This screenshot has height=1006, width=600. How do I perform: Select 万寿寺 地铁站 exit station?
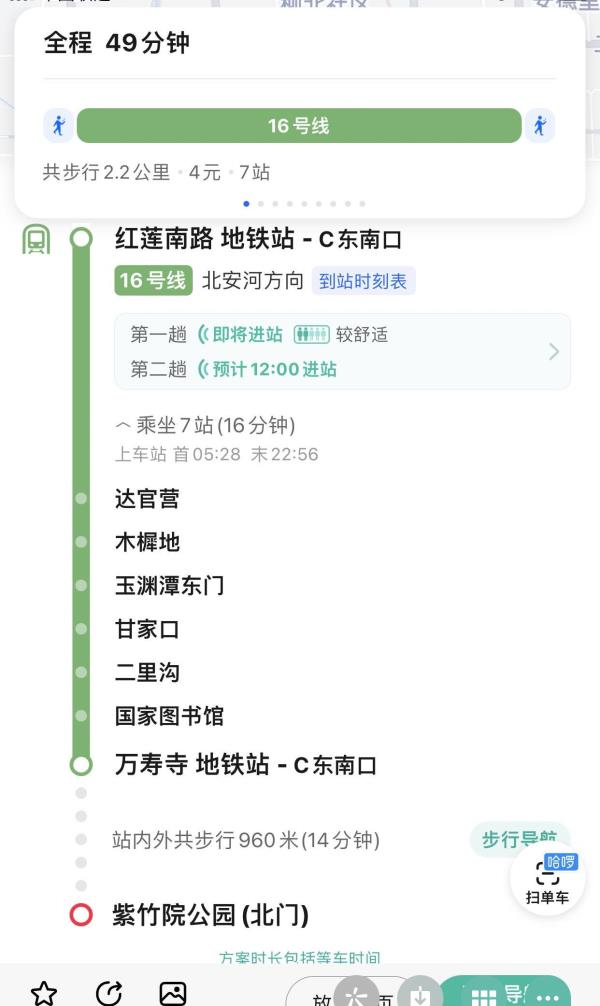click(245, 765)
